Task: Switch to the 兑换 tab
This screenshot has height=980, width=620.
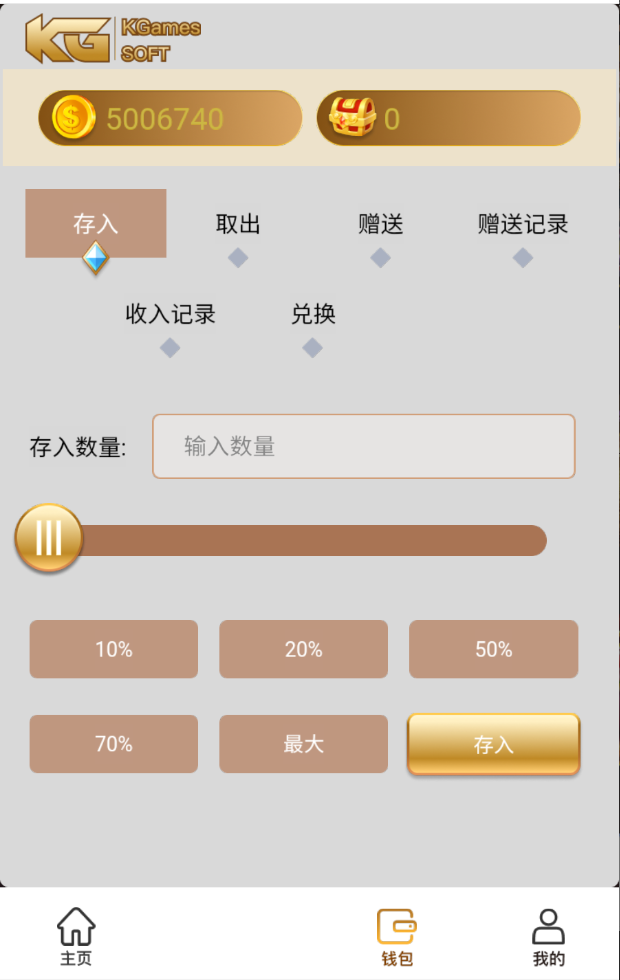Action: pyautogui.click(x=313, y=314)
